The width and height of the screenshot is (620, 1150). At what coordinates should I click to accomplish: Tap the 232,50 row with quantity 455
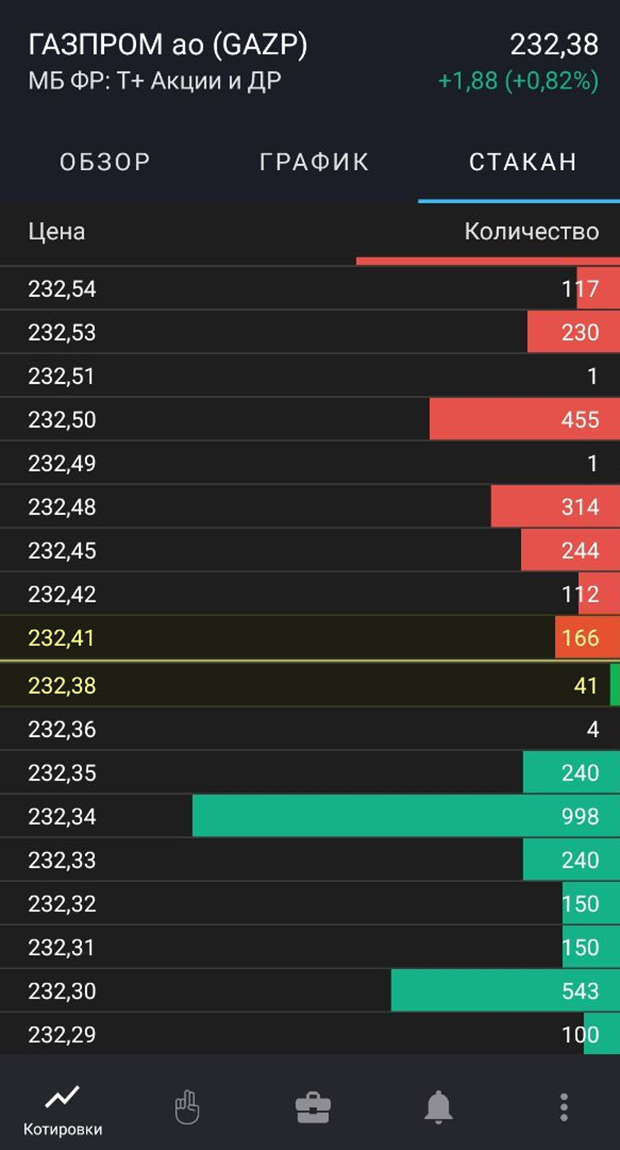coord(310,420)
